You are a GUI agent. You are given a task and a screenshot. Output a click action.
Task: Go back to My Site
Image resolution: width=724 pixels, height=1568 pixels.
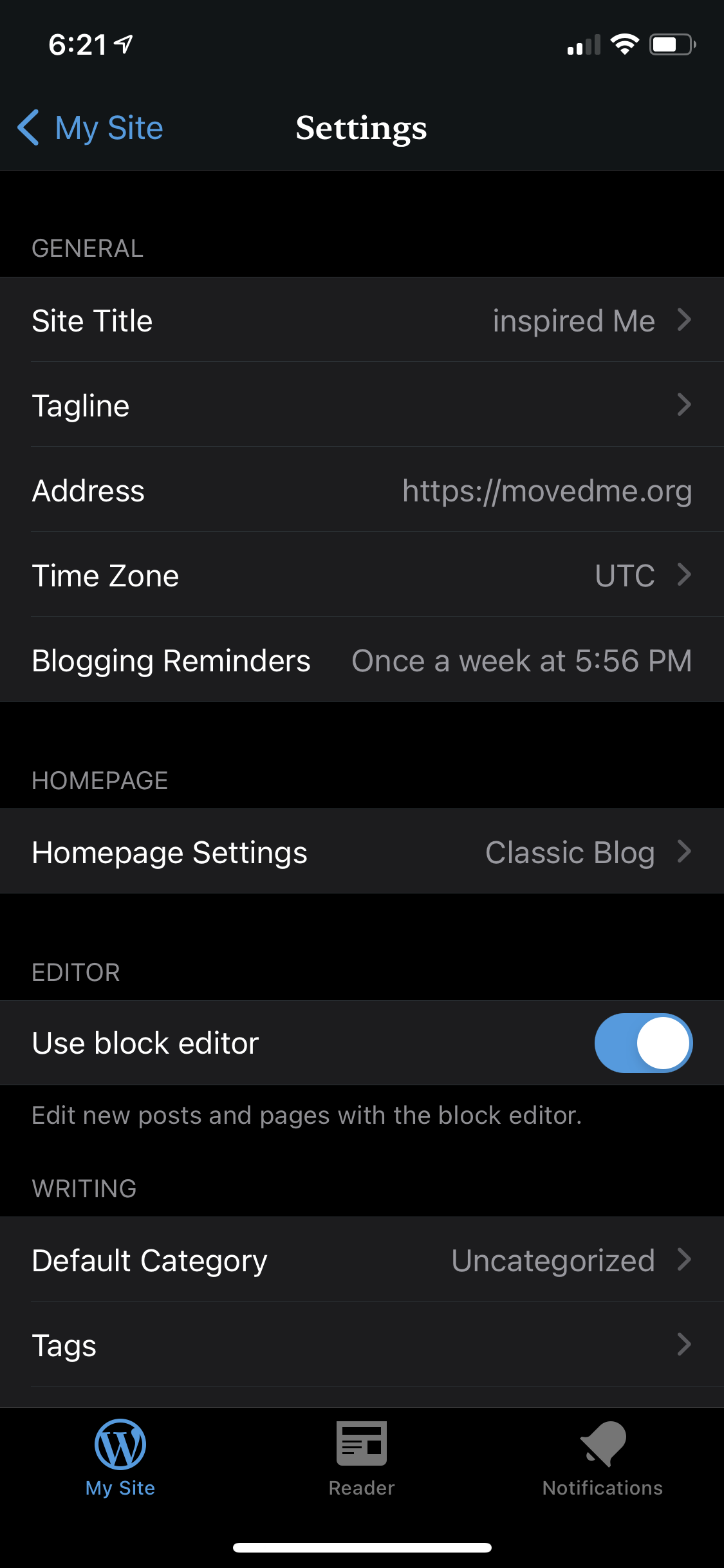pos(90,127)
